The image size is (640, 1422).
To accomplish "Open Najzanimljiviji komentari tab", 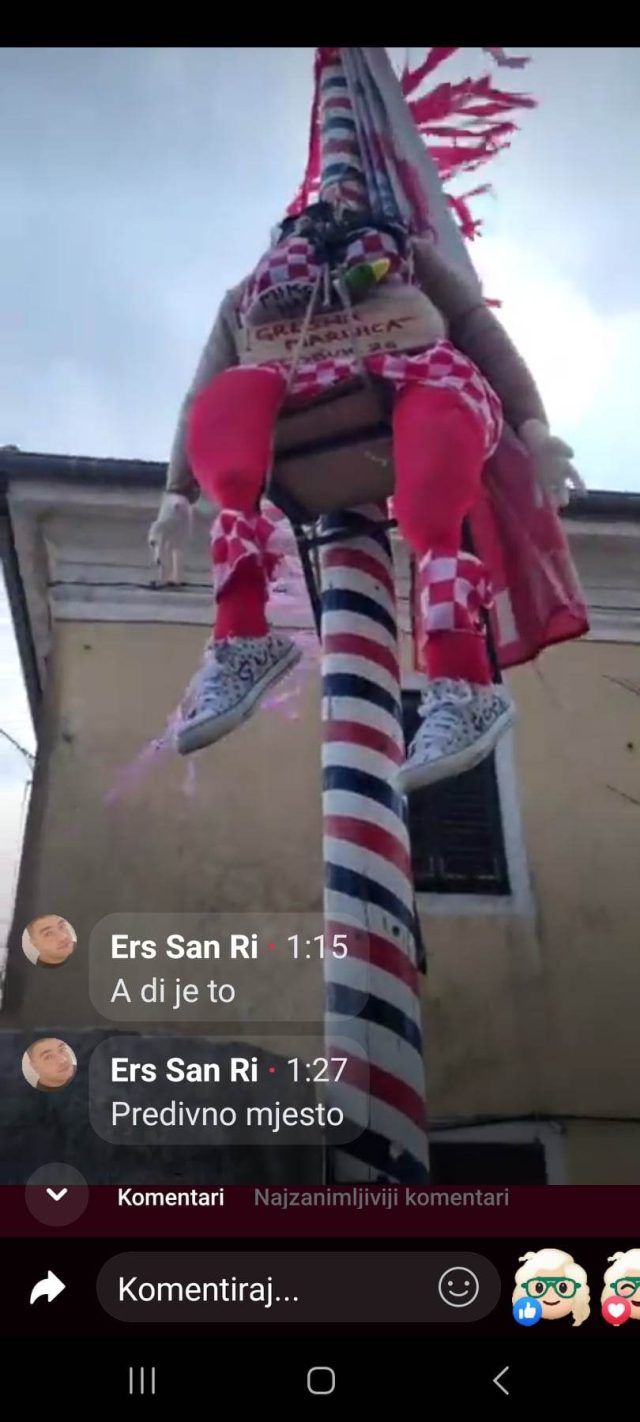I will 381,1197.
